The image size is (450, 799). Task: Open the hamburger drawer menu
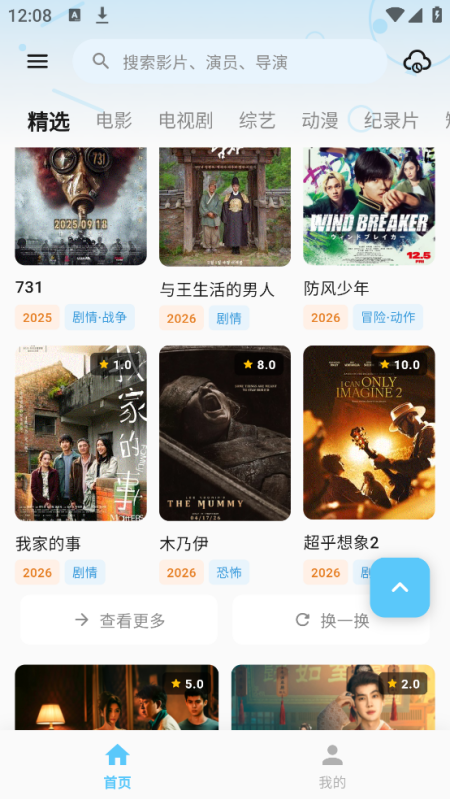point(37,62)
